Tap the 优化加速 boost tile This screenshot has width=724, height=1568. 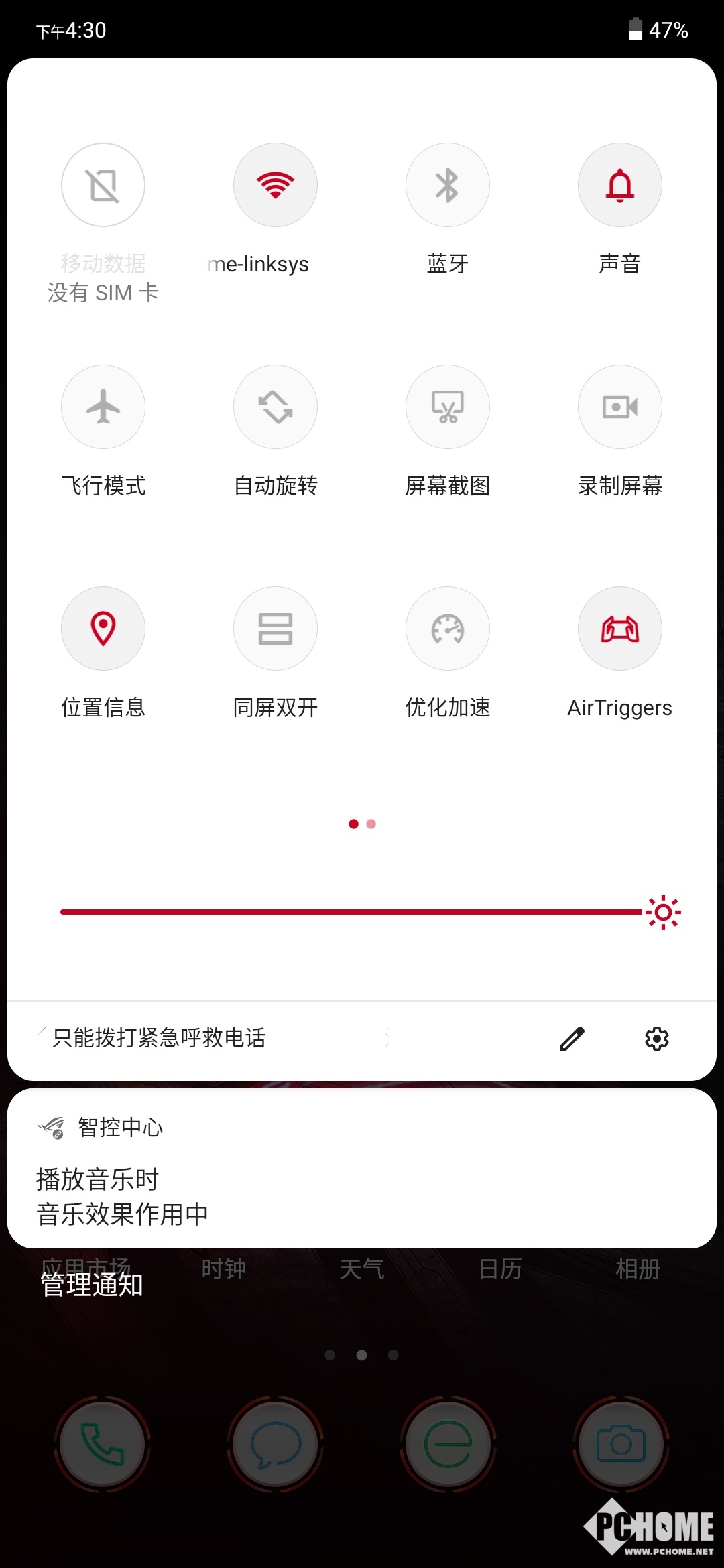(x=448, y=629)
